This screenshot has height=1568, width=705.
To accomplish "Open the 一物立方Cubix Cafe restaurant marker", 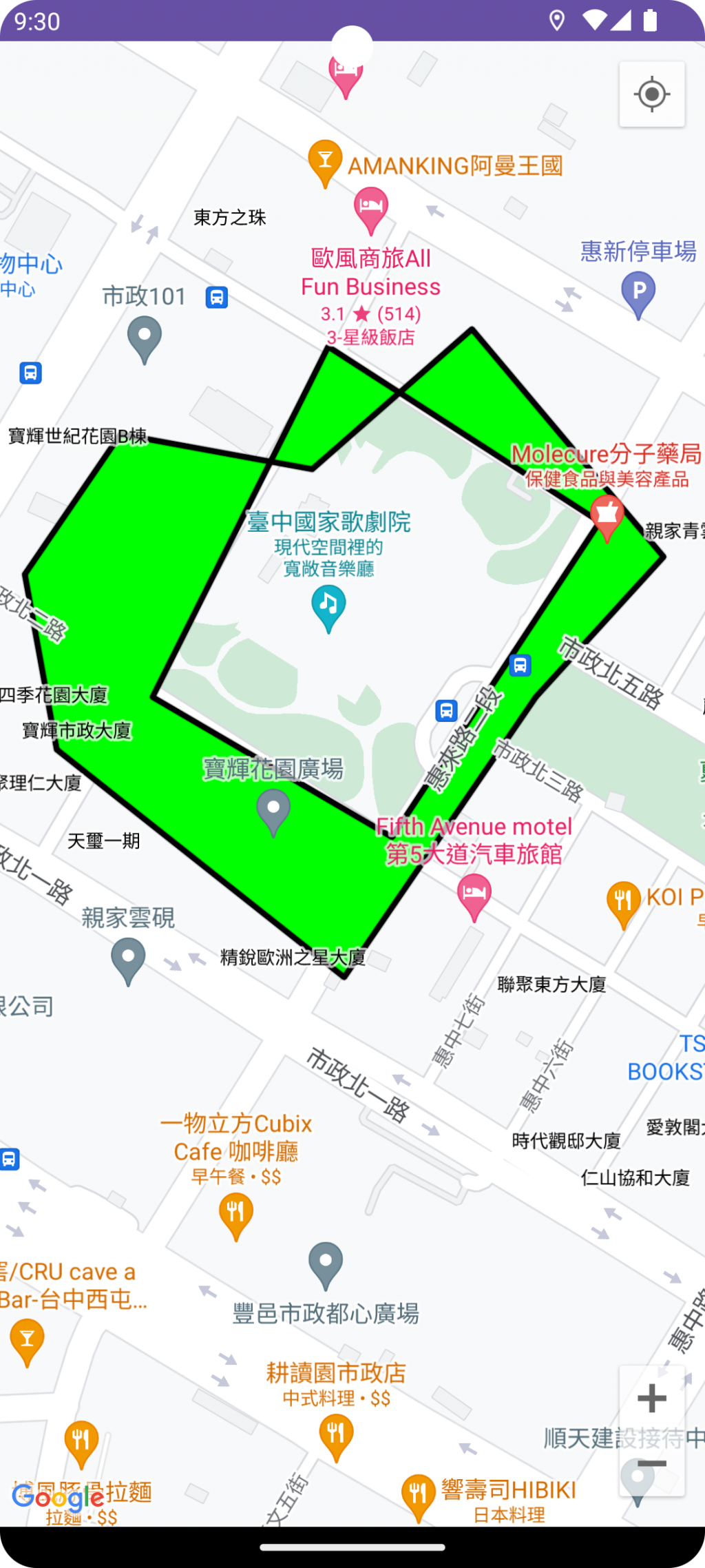I will pos(235,1215).
